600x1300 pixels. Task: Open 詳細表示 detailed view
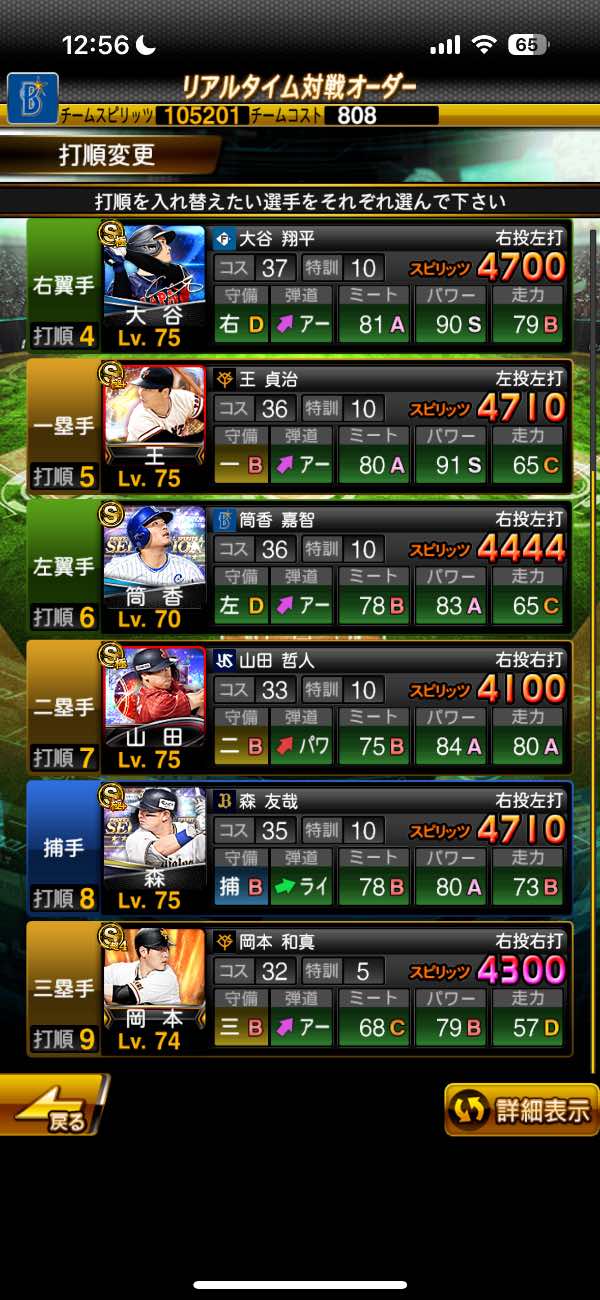coord(521,1110)
